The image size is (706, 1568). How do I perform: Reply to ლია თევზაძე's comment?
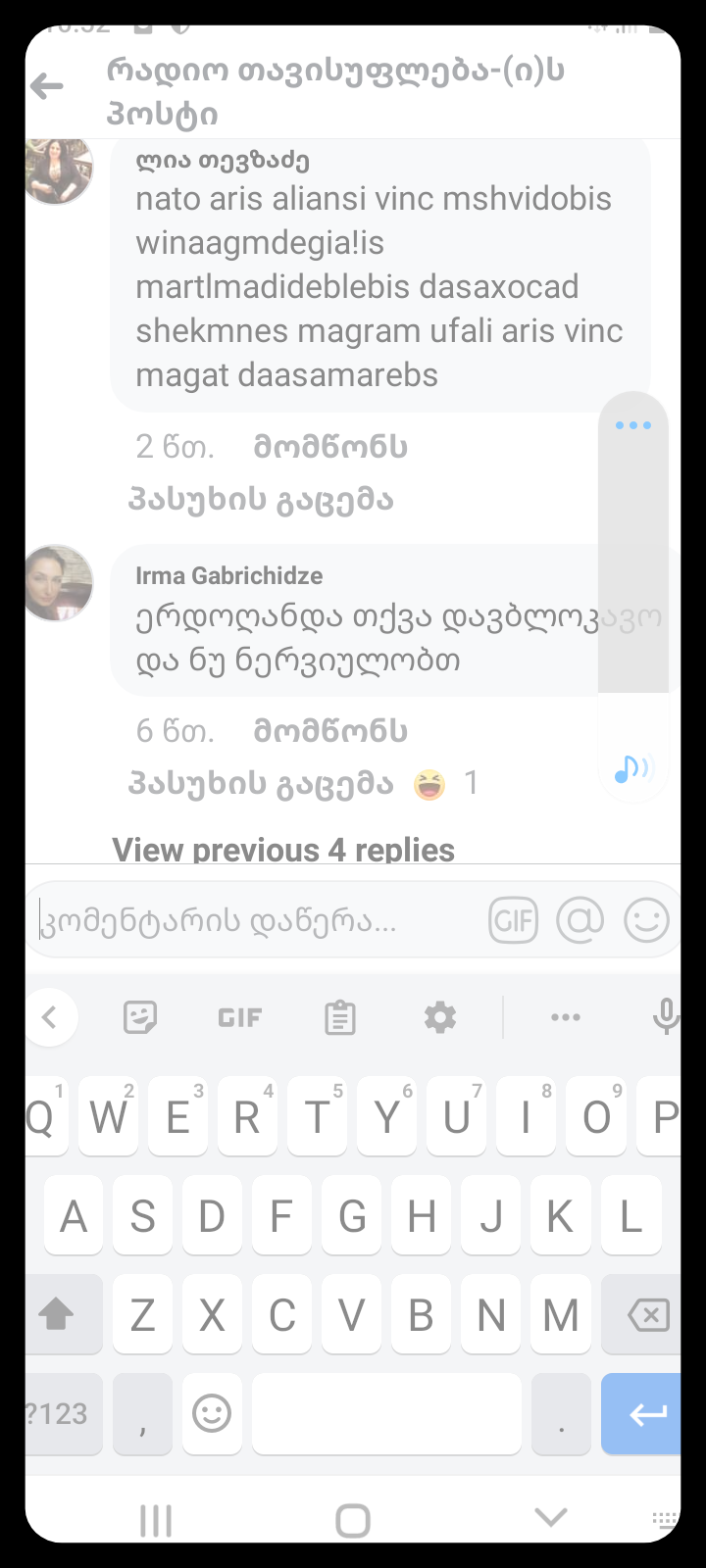261,500
